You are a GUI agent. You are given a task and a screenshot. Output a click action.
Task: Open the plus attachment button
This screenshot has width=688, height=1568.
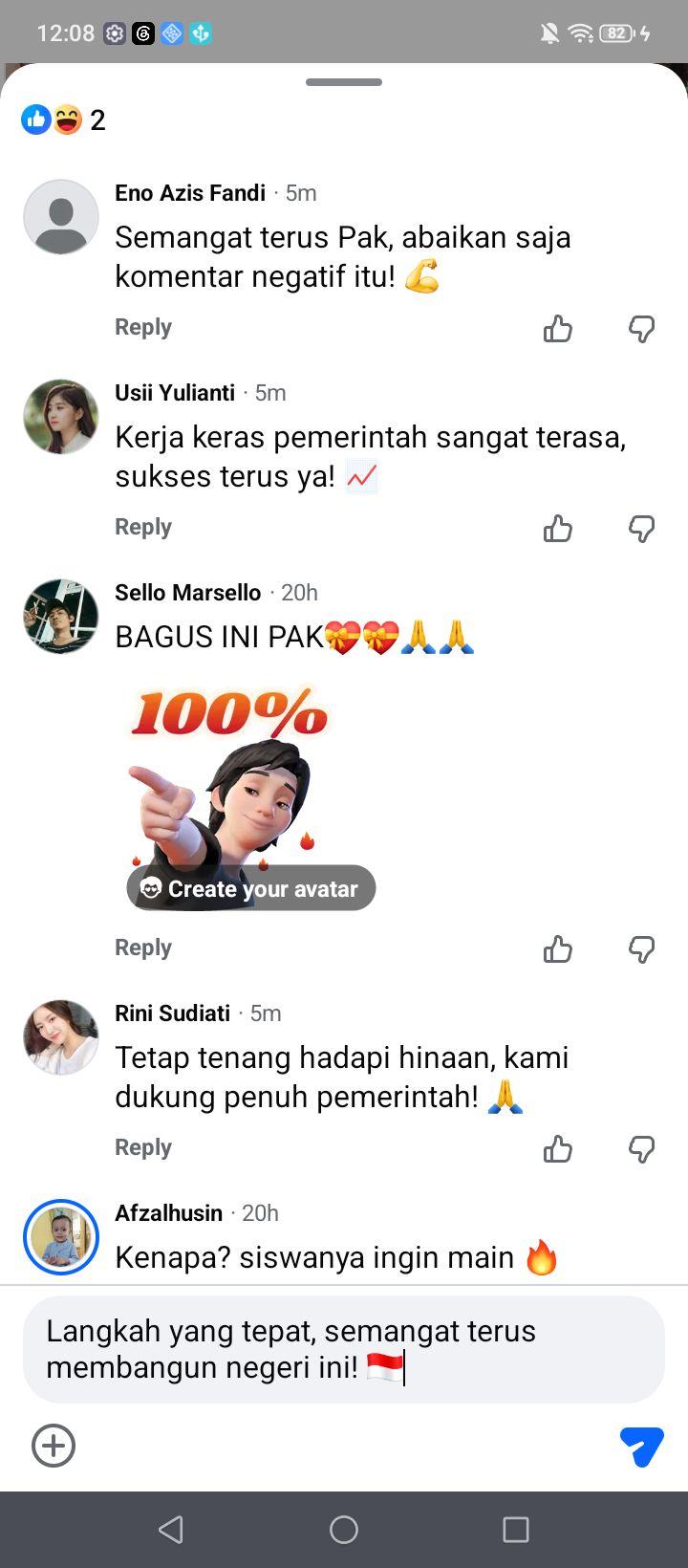(x=54, y=1446)
